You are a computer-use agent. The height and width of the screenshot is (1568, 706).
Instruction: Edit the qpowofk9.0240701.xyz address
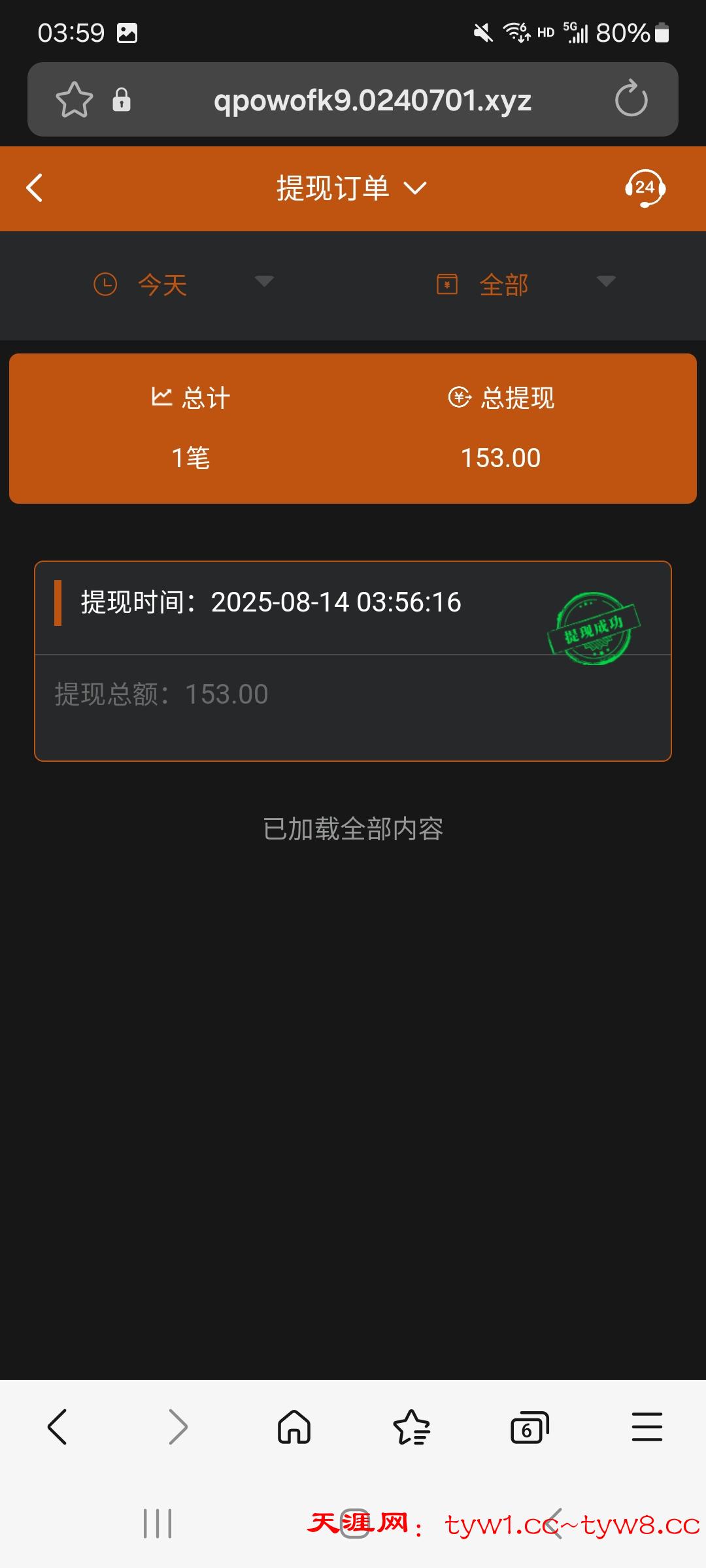click(x=373, y=100)
